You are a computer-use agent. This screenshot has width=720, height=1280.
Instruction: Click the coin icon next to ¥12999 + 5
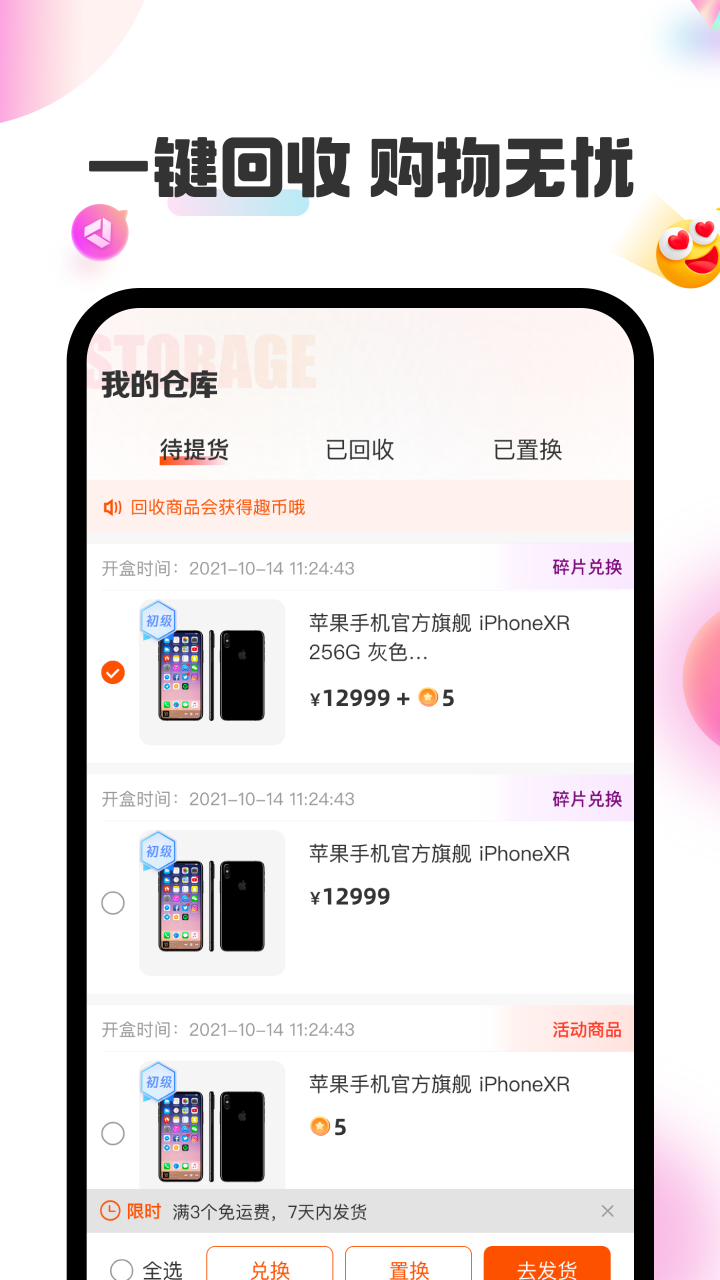point(430,698)
